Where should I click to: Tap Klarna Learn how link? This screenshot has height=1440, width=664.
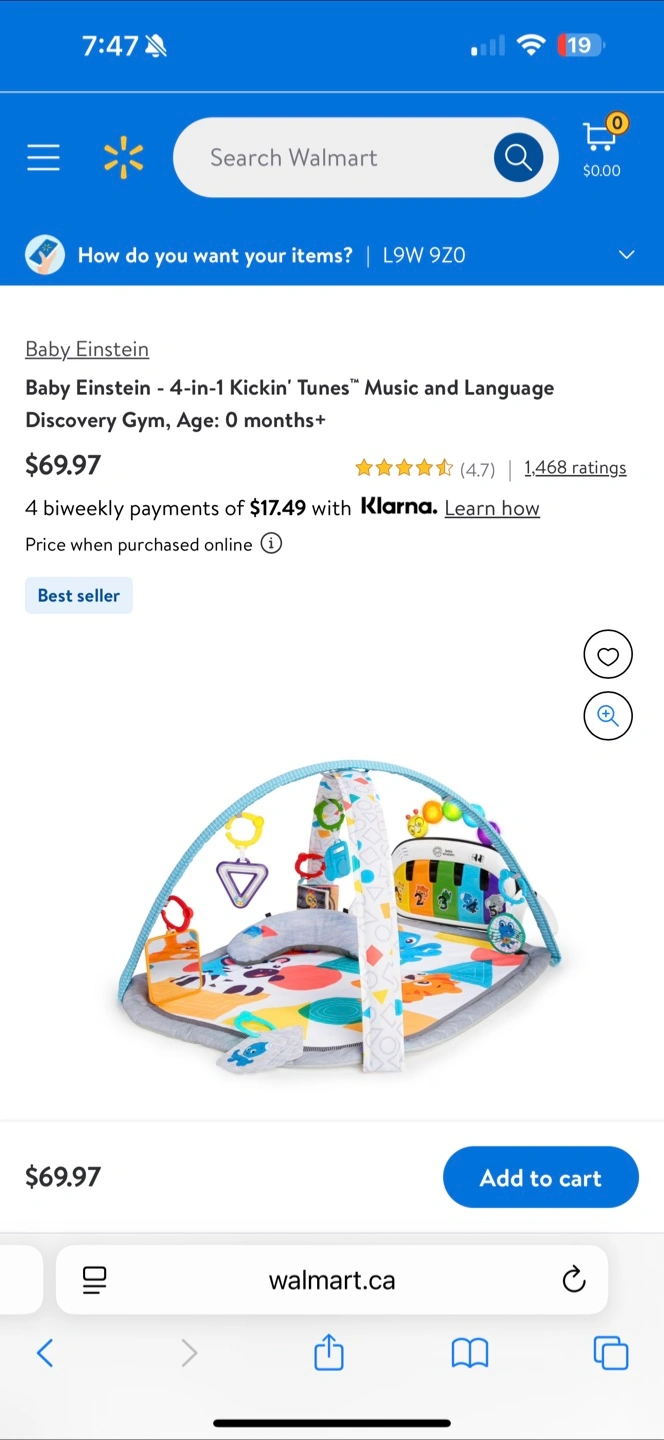point(492,508)
